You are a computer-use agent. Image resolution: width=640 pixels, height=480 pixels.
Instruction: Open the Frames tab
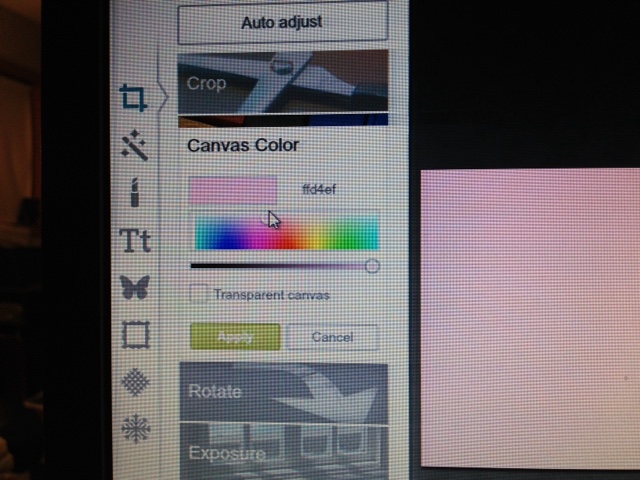coord(136,335)
